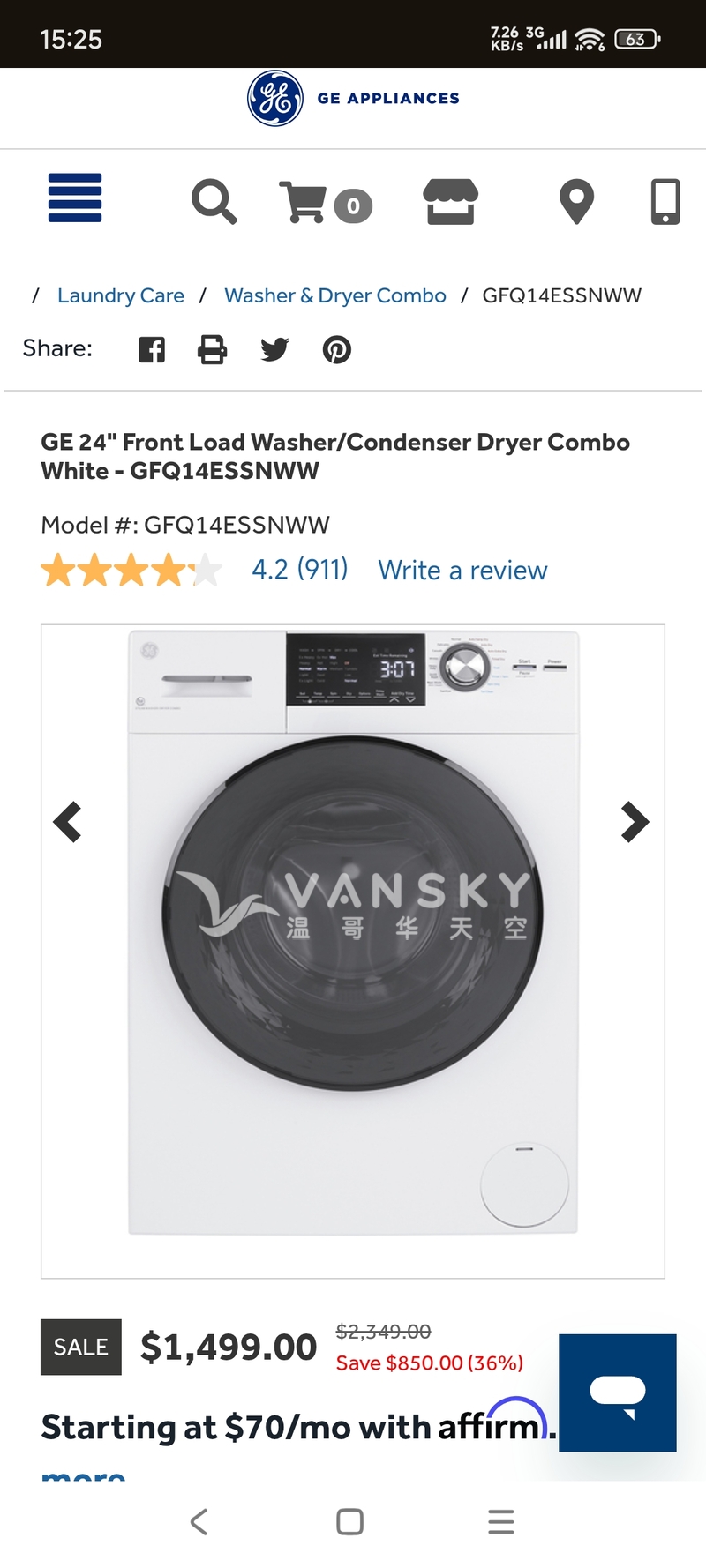Show next product image
Image resolution: width=706 pixels, height=1568 pixels.
(635, 822)
